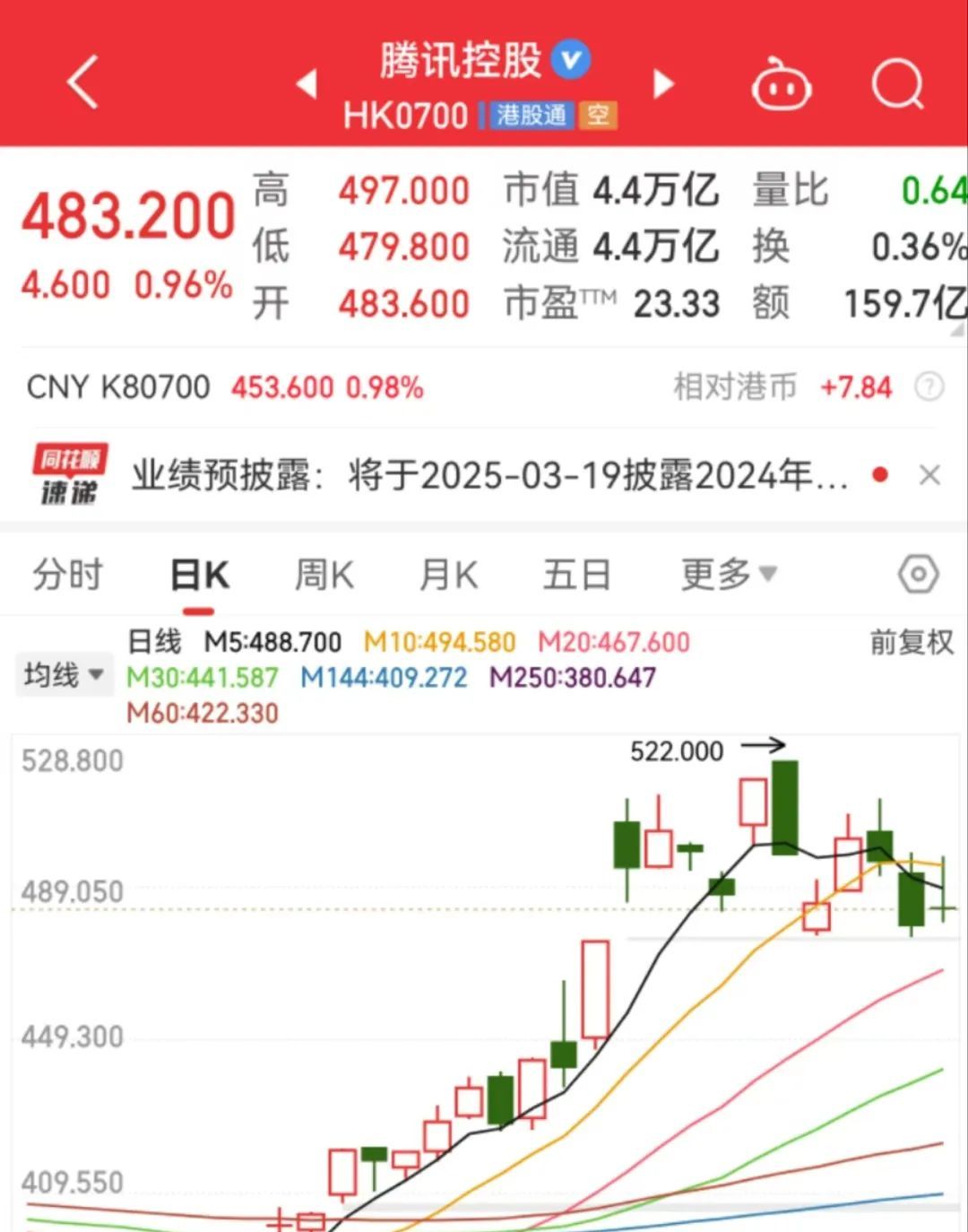Click the red unread dot on the announcement
This screenshot has height=1232, width=968.
[879, 474]
